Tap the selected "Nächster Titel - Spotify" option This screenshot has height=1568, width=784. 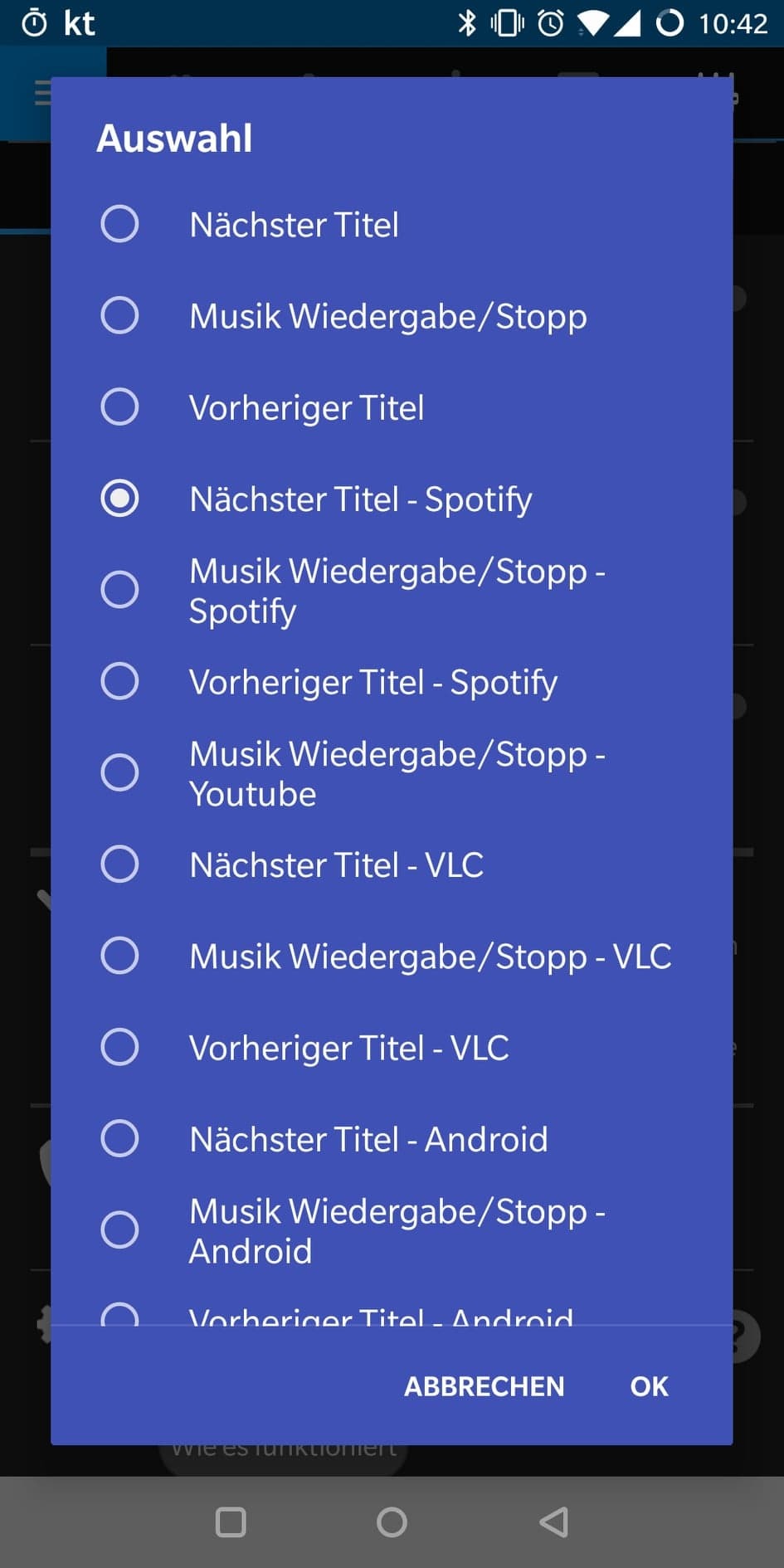coord(392,499)
